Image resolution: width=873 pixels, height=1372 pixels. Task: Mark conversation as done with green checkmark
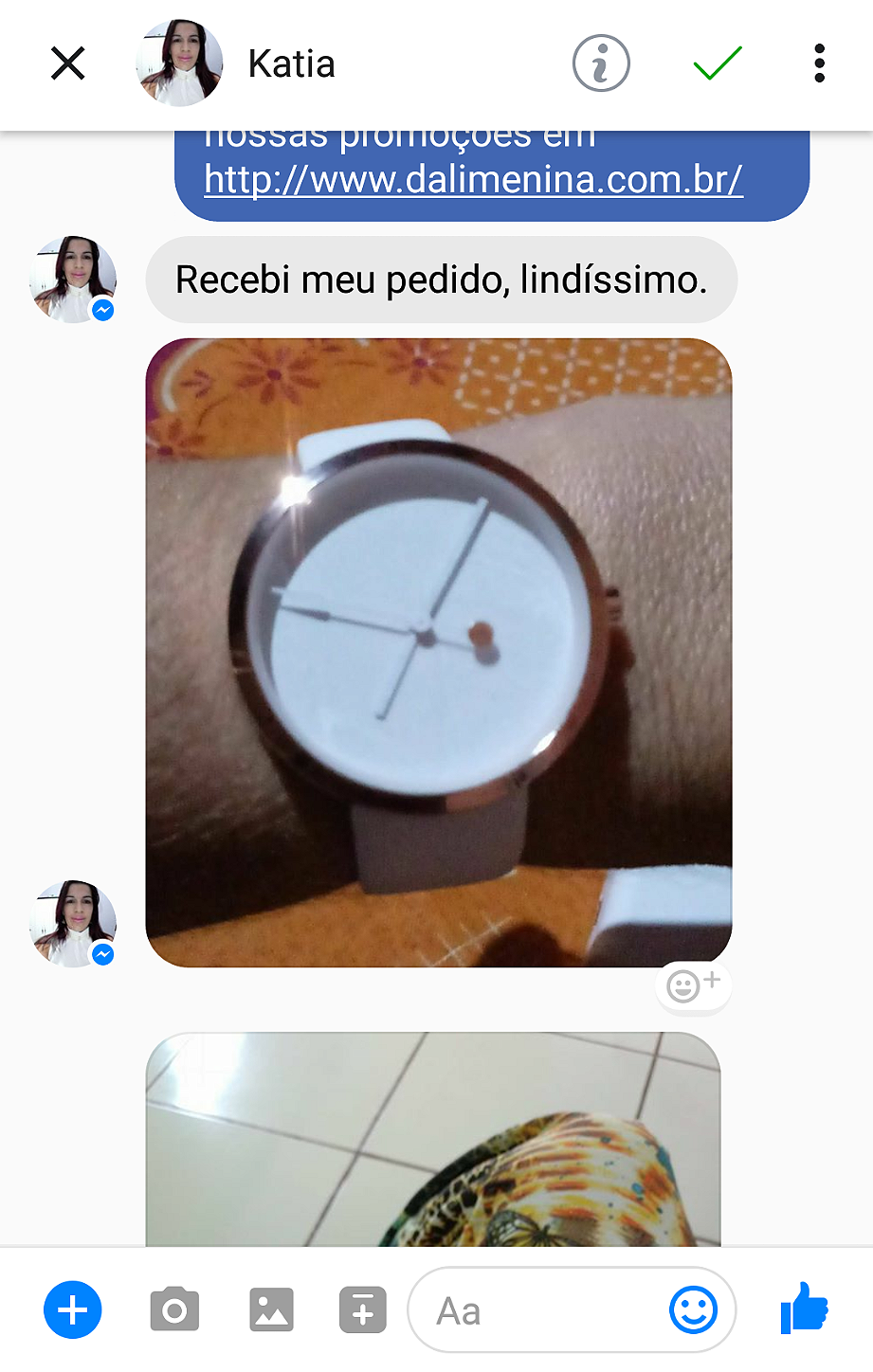[718, 63]
